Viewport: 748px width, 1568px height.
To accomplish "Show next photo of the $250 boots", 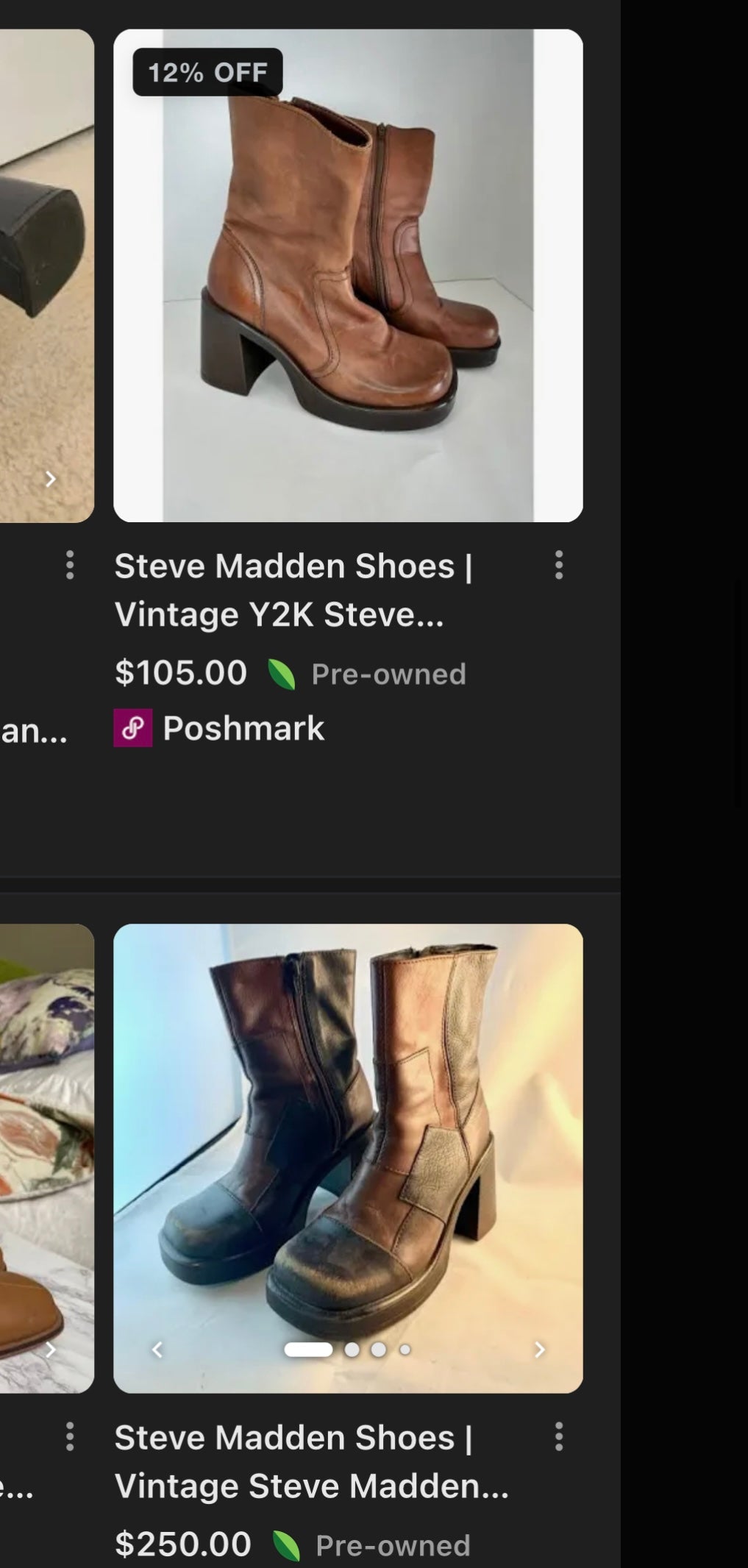I will [540, 1350].
